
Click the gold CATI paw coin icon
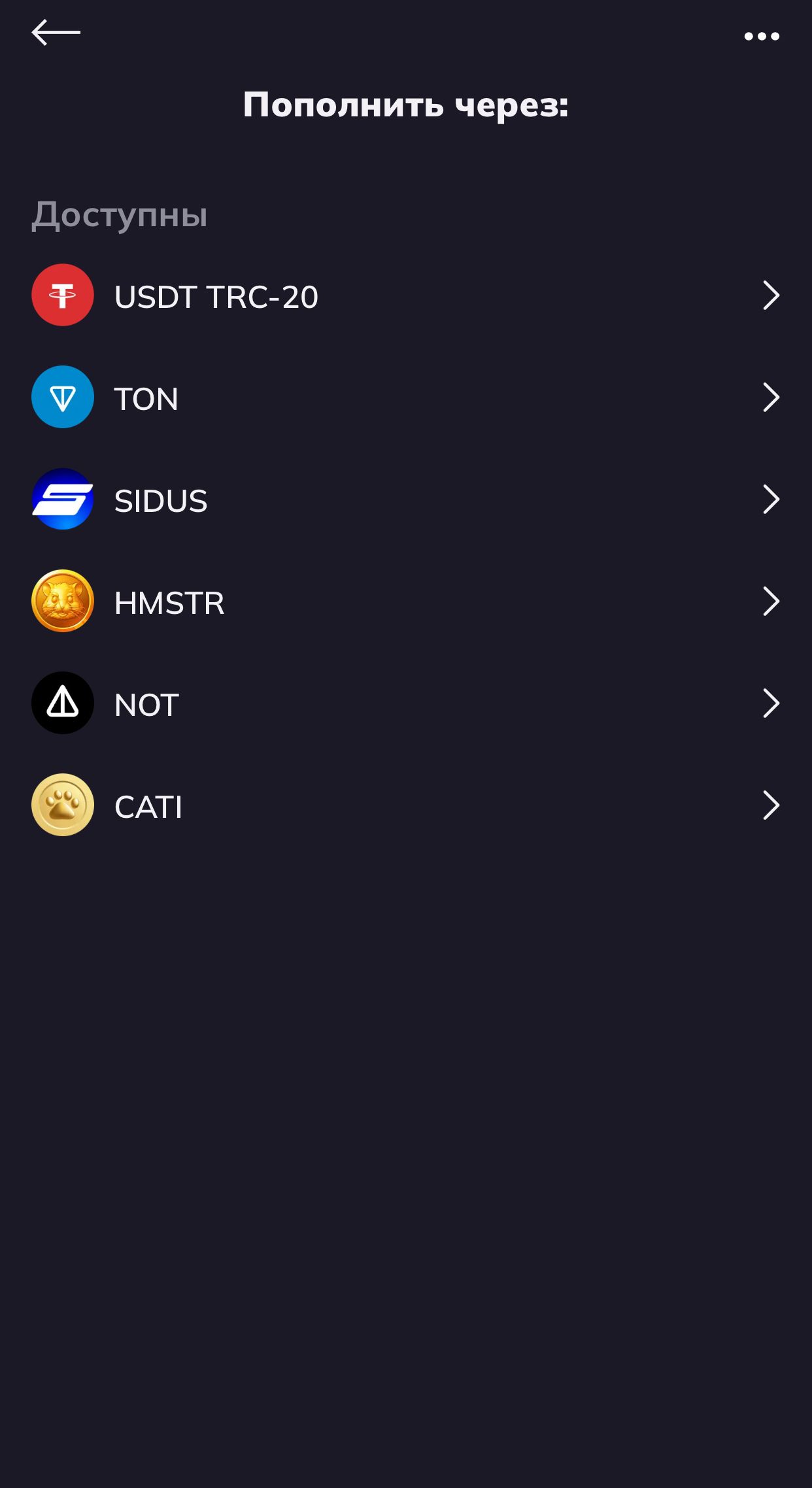[x=63, y=805]
